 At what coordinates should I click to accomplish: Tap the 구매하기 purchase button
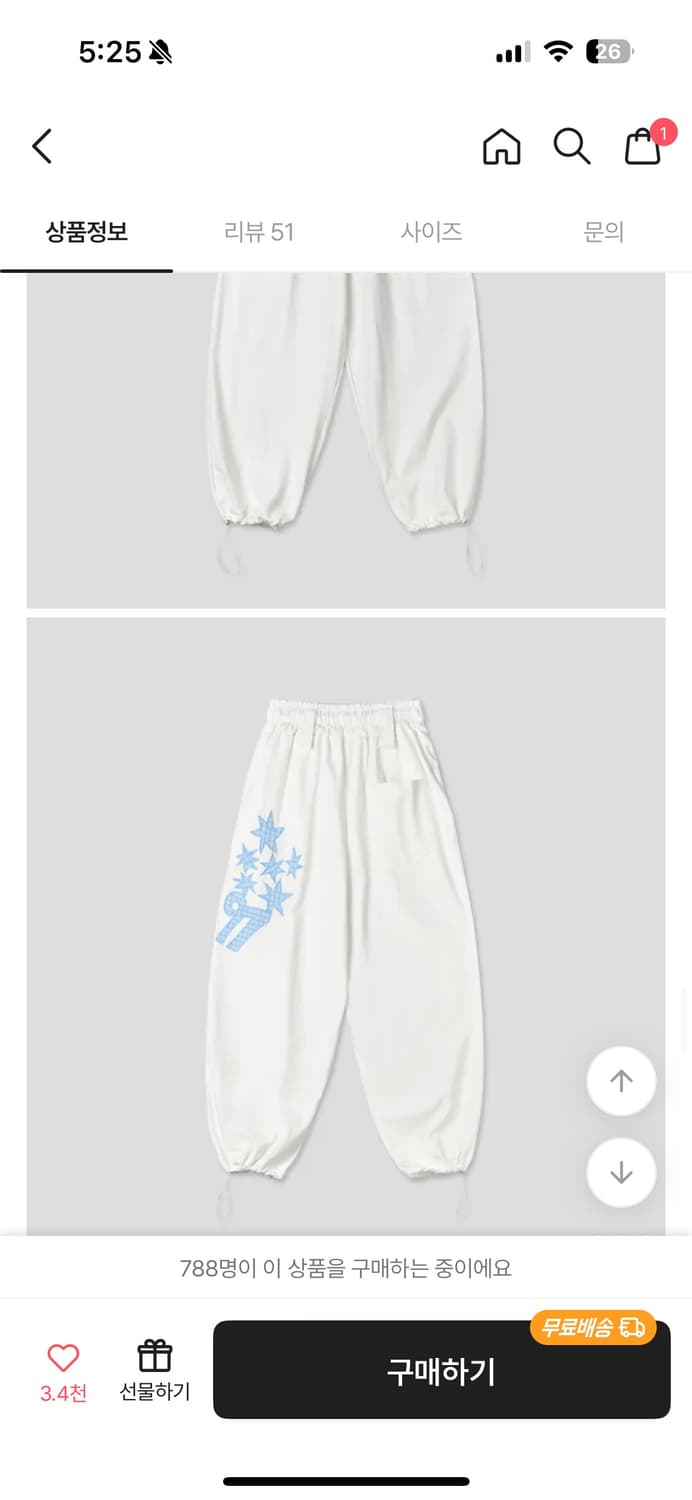441,1370
